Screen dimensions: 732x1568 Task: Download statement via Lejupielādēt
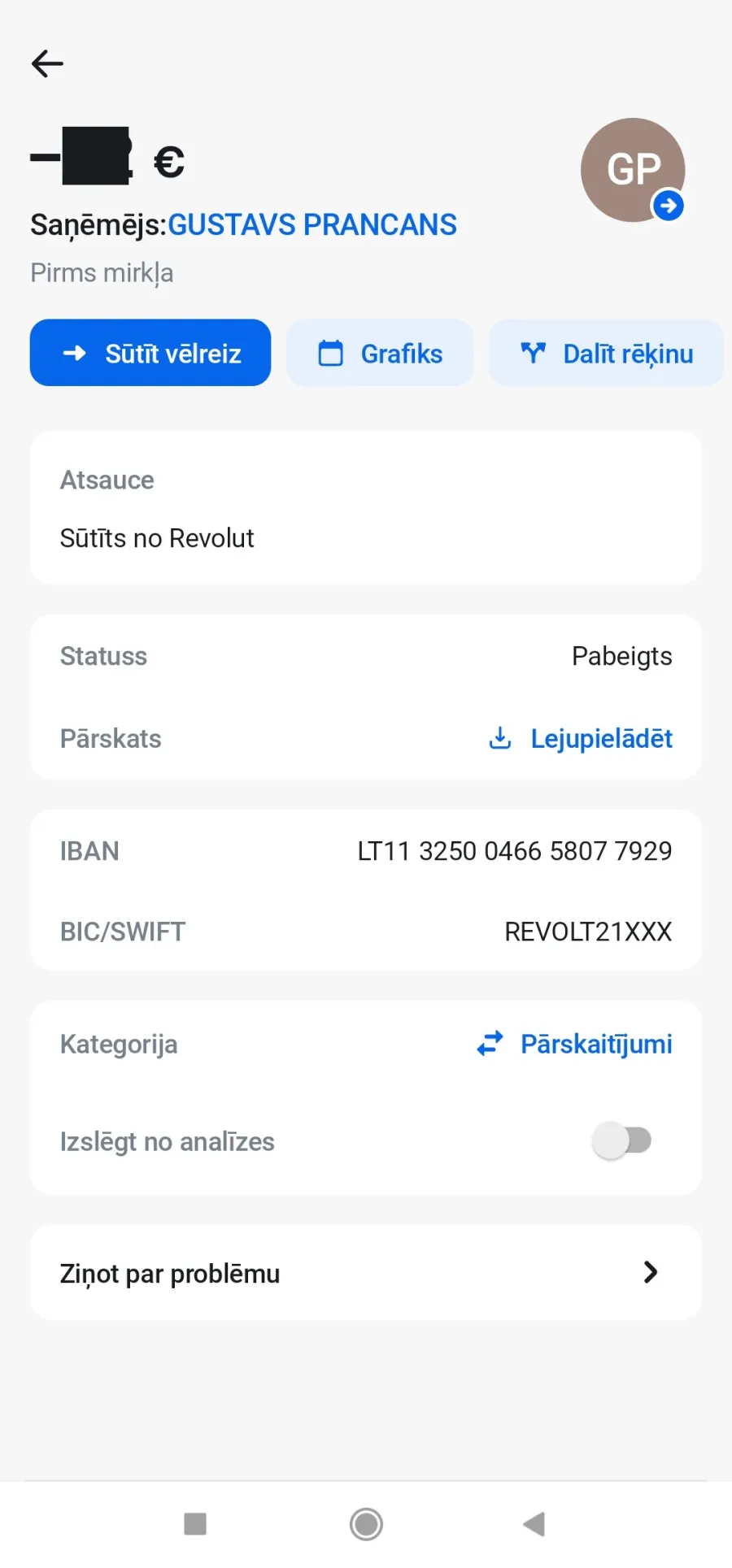pos(581,738)
